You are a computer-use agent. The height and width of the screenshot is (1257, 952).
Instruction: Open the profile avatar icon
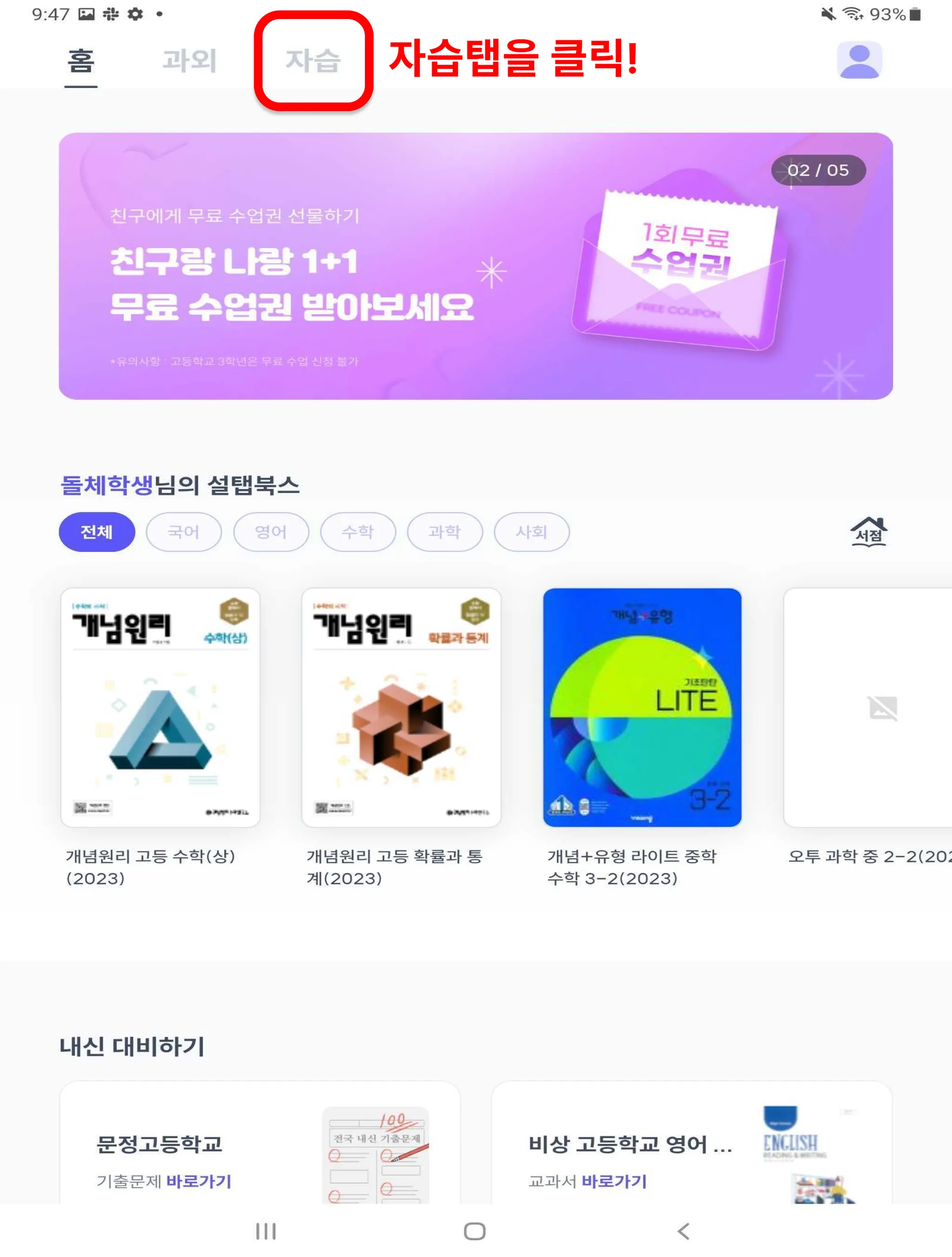pyautogui.click(x=859, y=60)
